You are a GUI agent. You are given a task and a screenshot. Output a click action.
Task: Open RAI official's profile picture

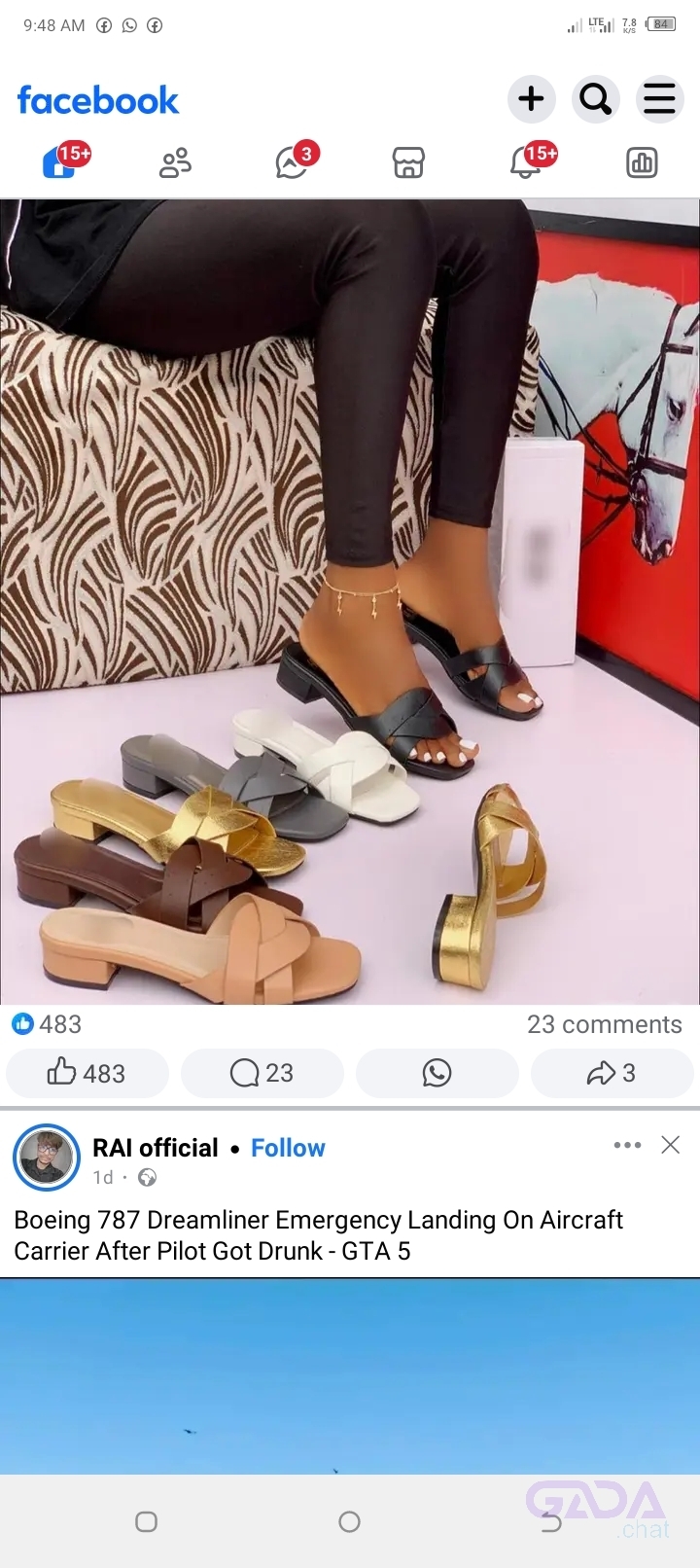(47, 1158)
